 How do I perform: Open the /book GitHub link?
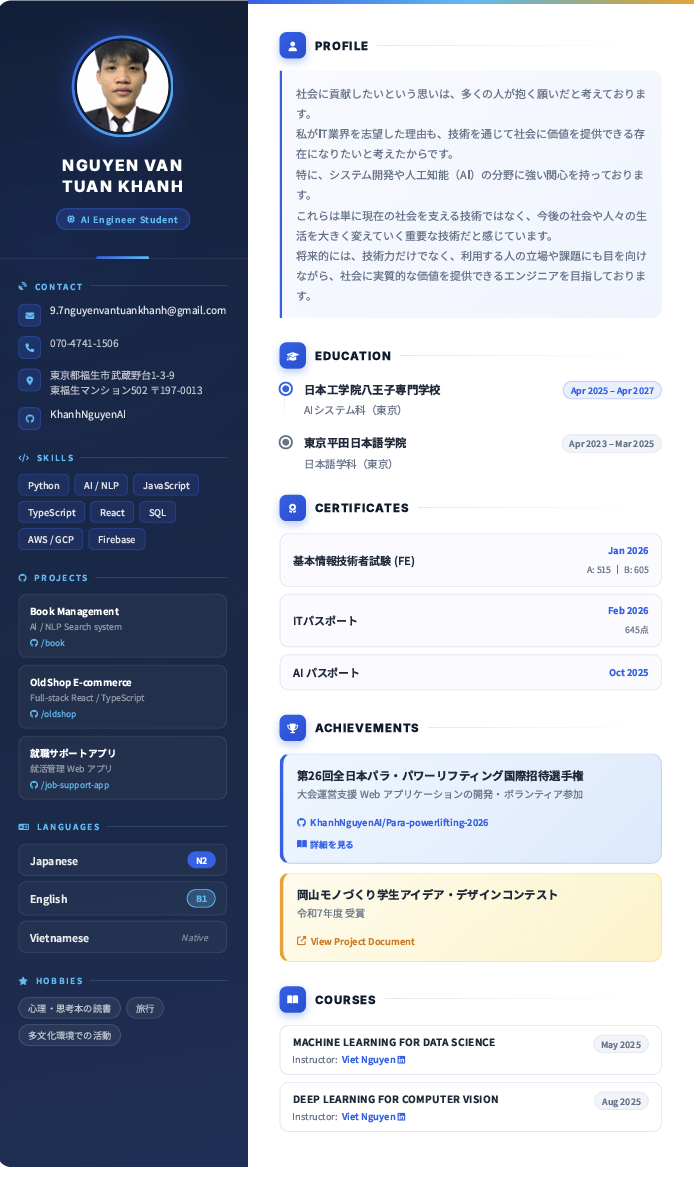coord(47,643)
